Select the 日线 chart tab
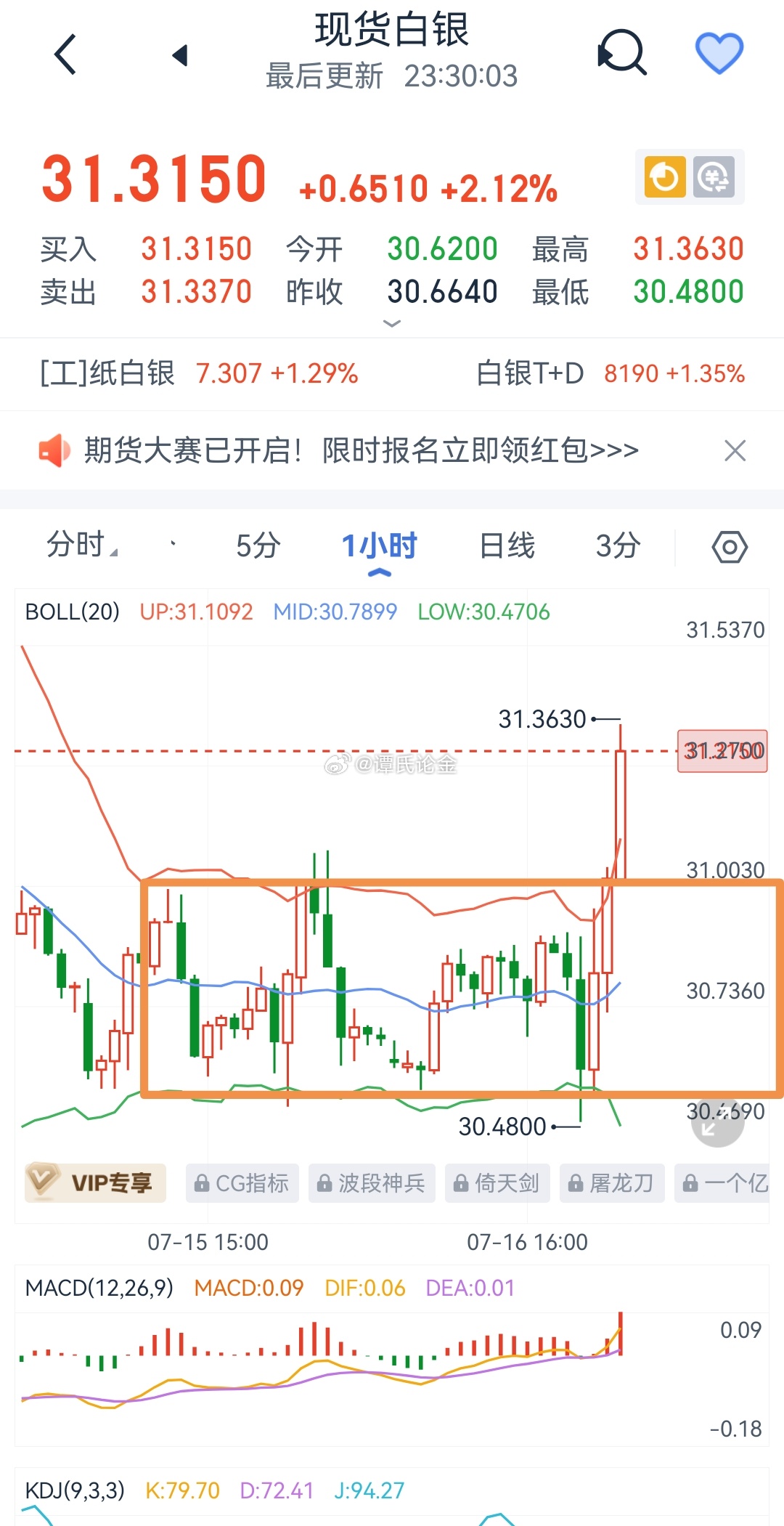The height and width of the screenshot is (1526, 784). point(507,545)
